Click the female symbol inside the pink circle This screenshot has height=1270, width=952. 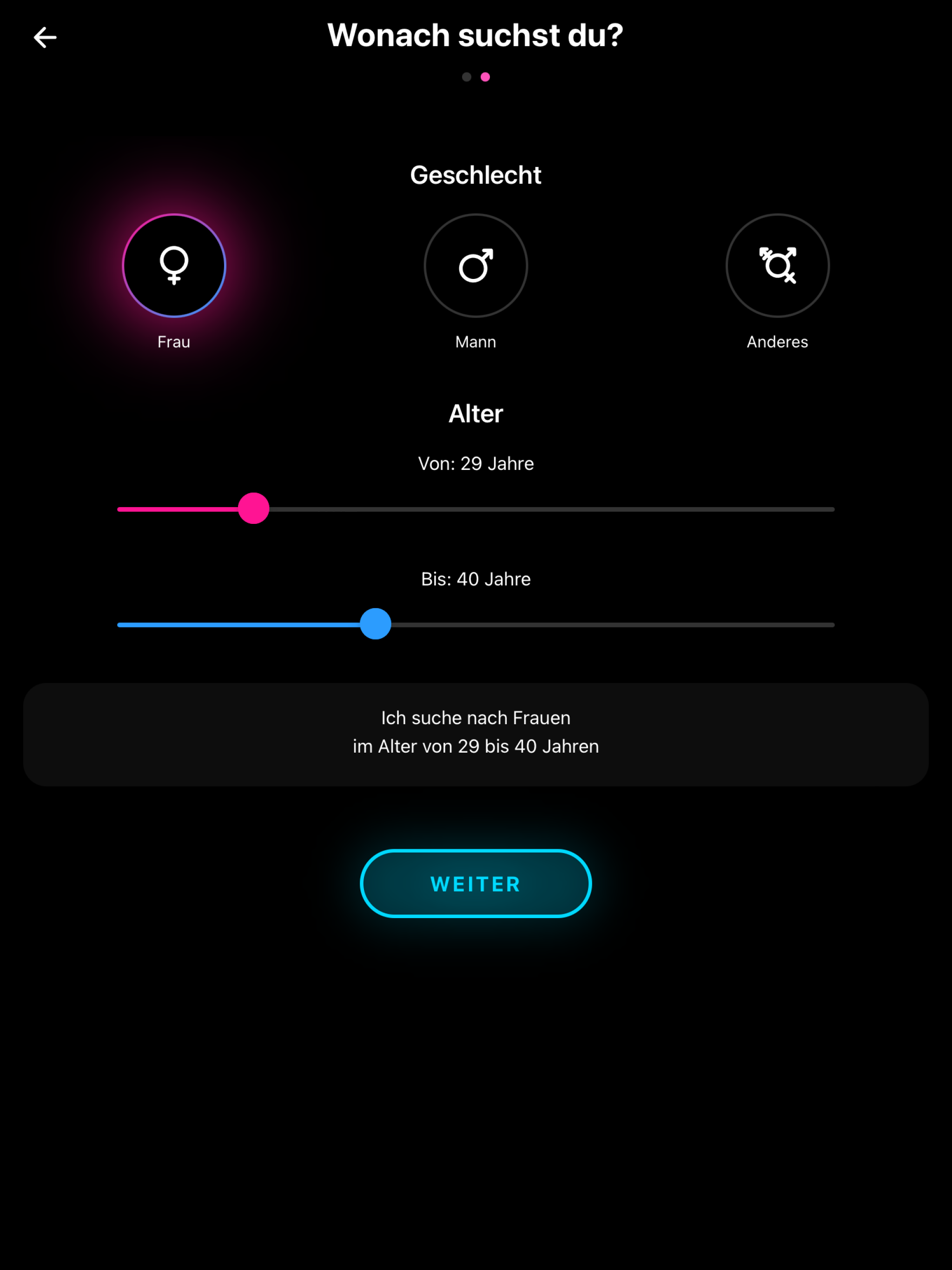(x=174, y=265)
